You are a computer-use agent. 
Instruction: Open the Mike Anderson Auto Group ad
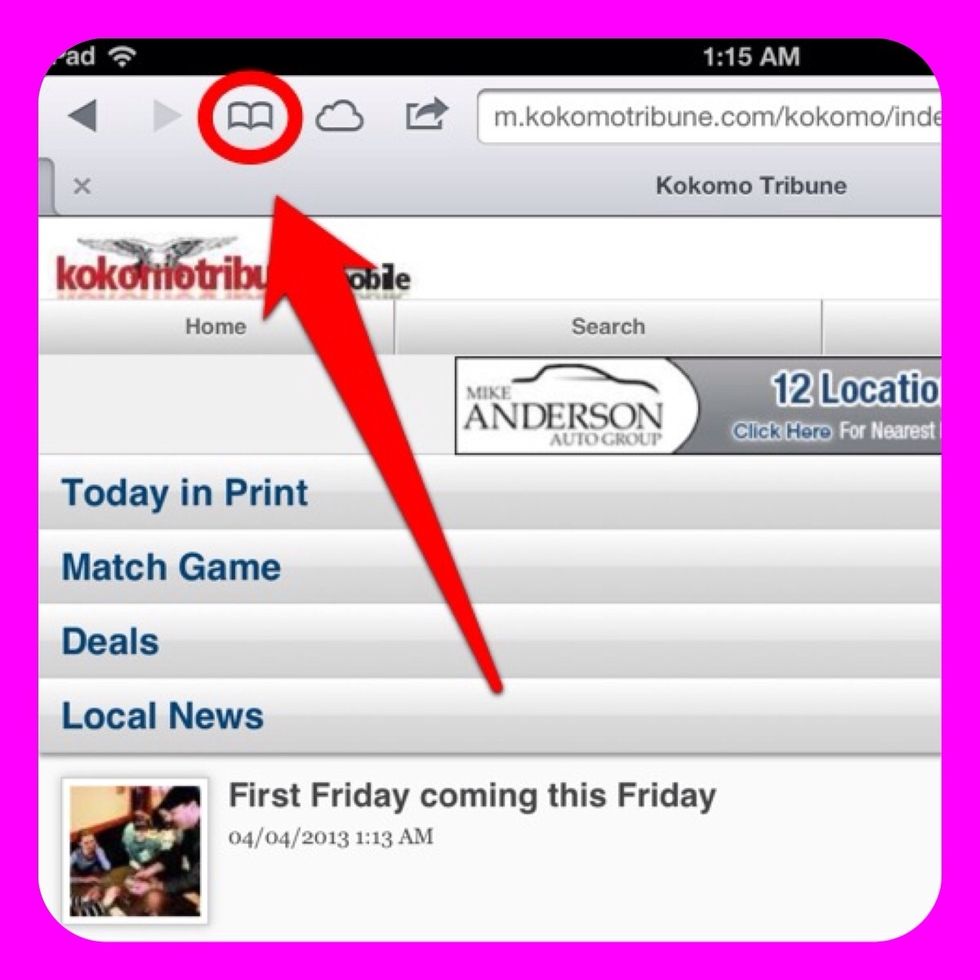tap(697, 405)
